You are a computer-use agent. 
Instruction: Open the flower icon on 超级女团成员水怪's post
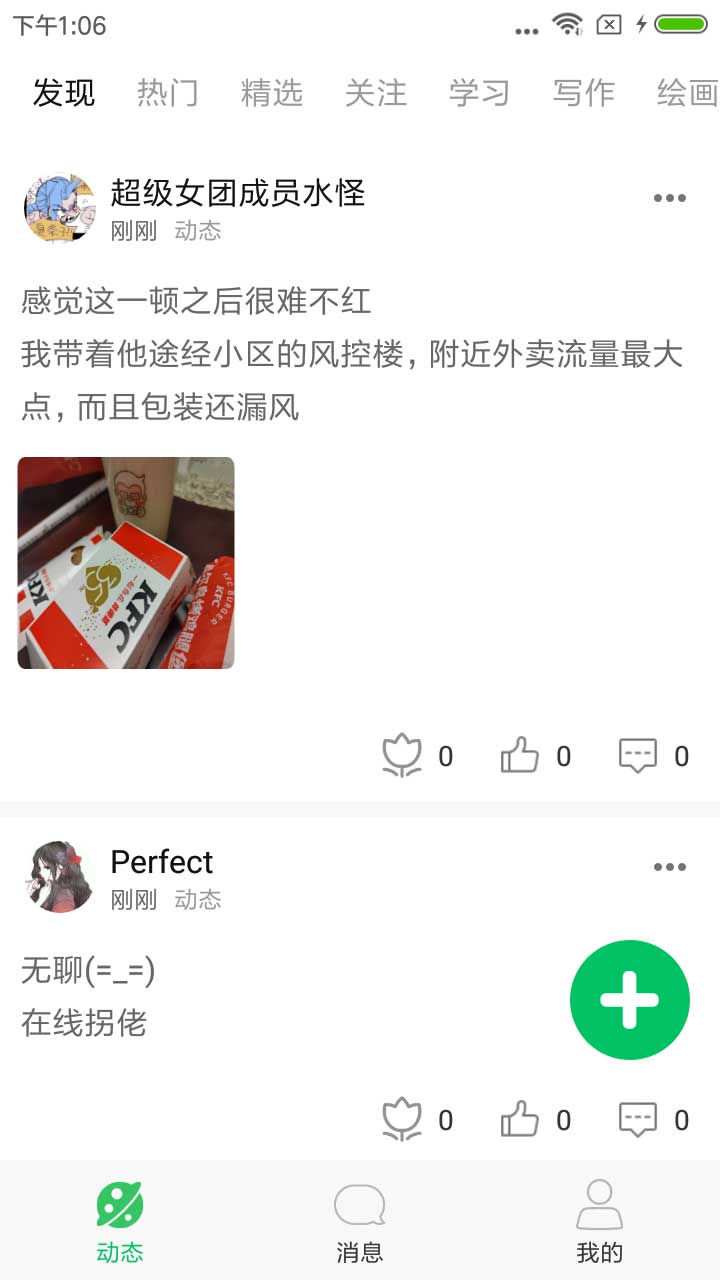(x=401, y=755)
